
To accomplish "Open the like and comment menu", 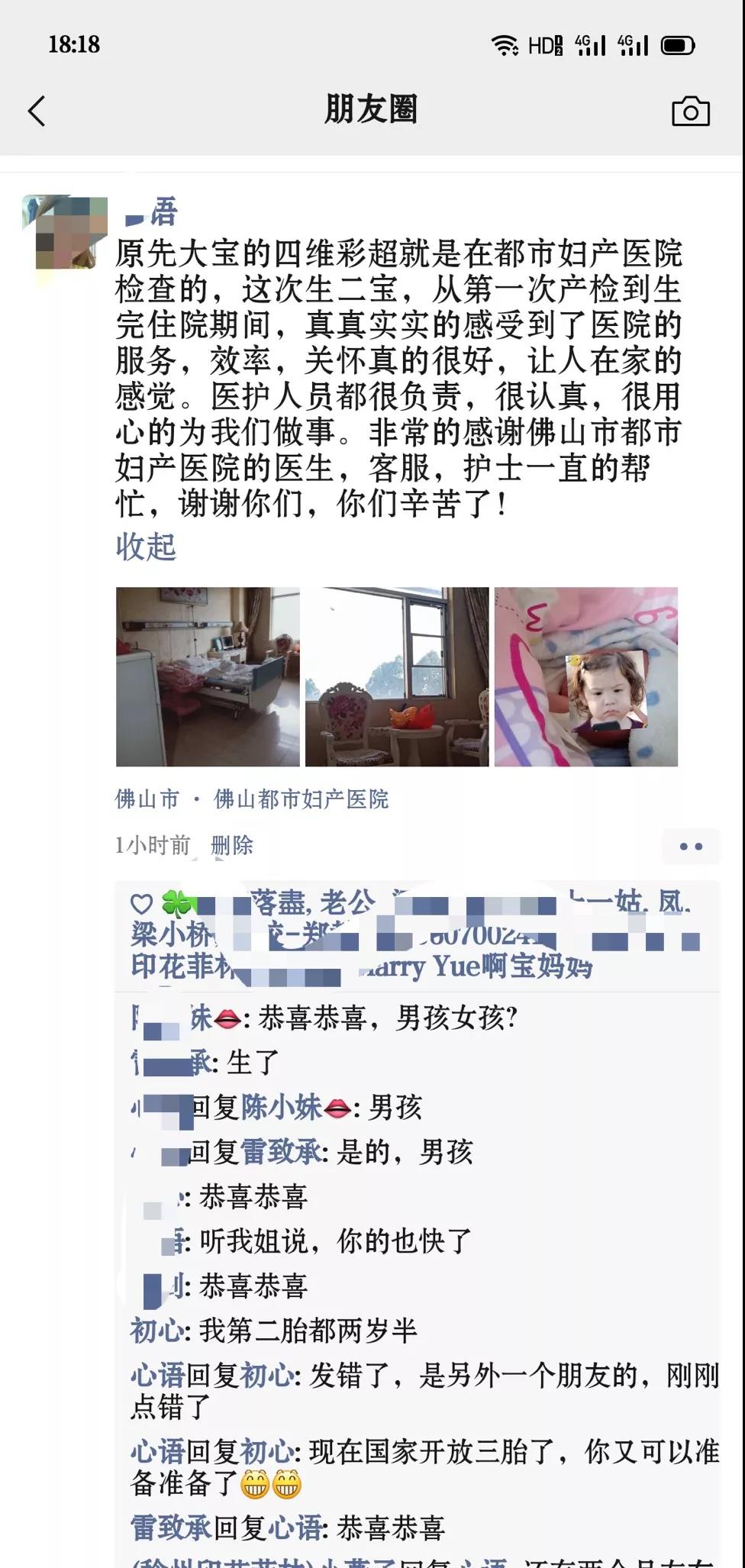I will (x=690, y=846).
